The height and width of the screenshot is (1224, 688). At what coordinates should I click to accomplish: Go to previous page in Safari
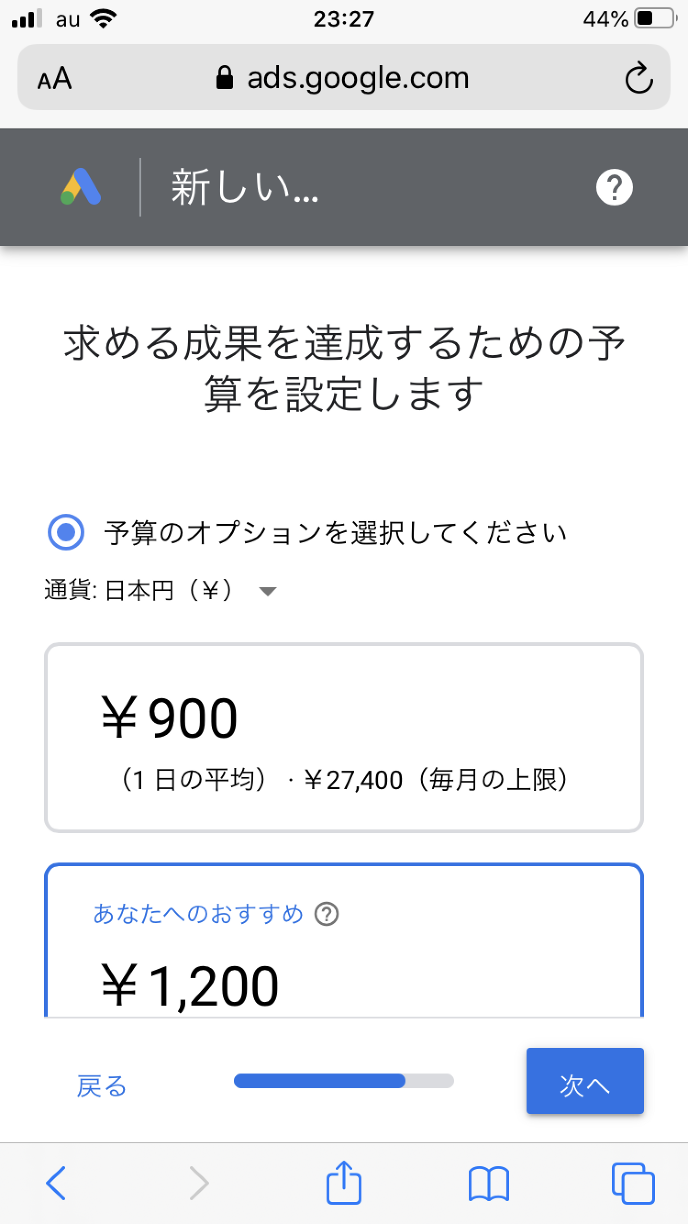tap(56, 1184)
